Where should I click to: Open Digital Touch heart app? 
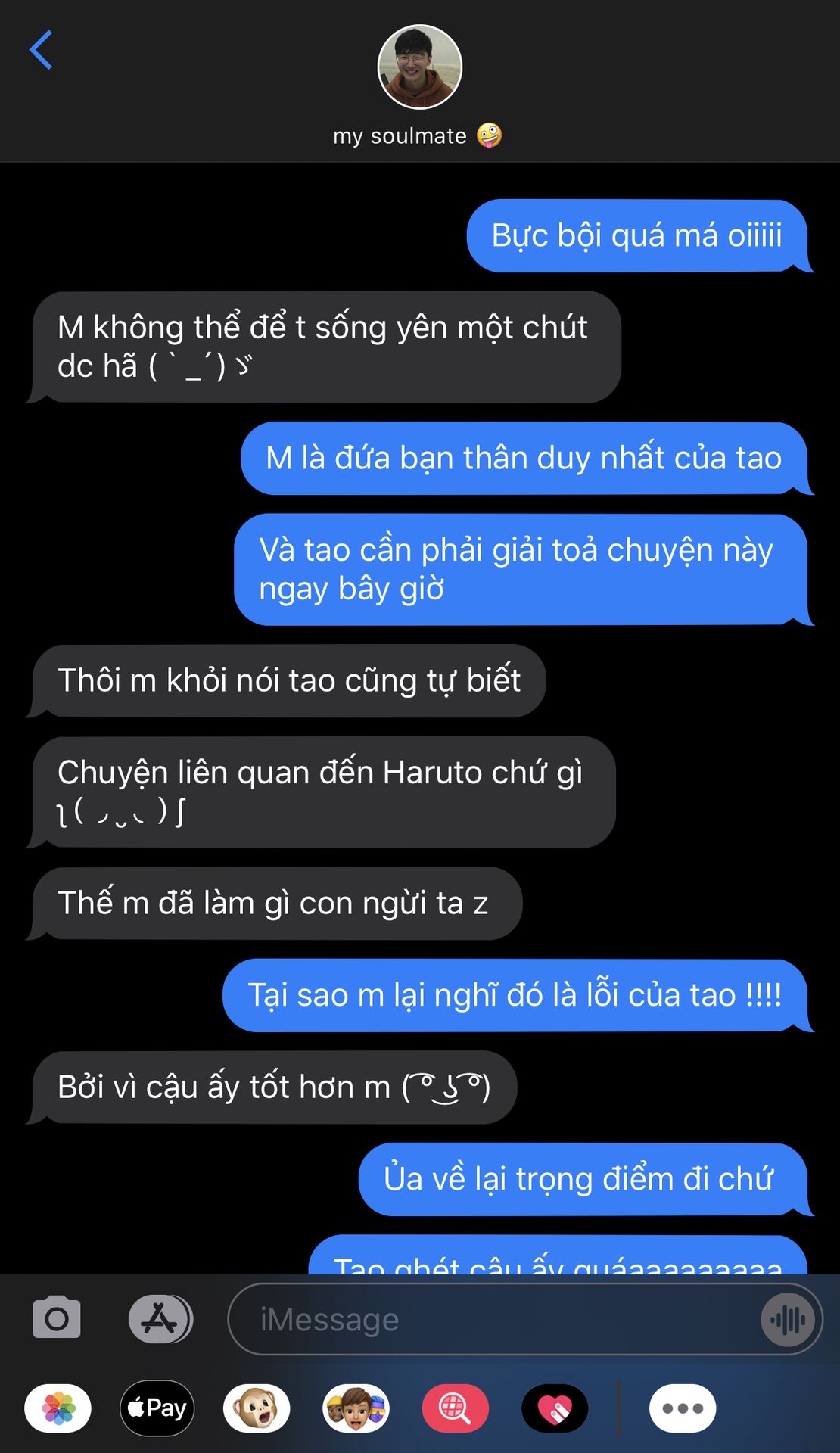555,1408
